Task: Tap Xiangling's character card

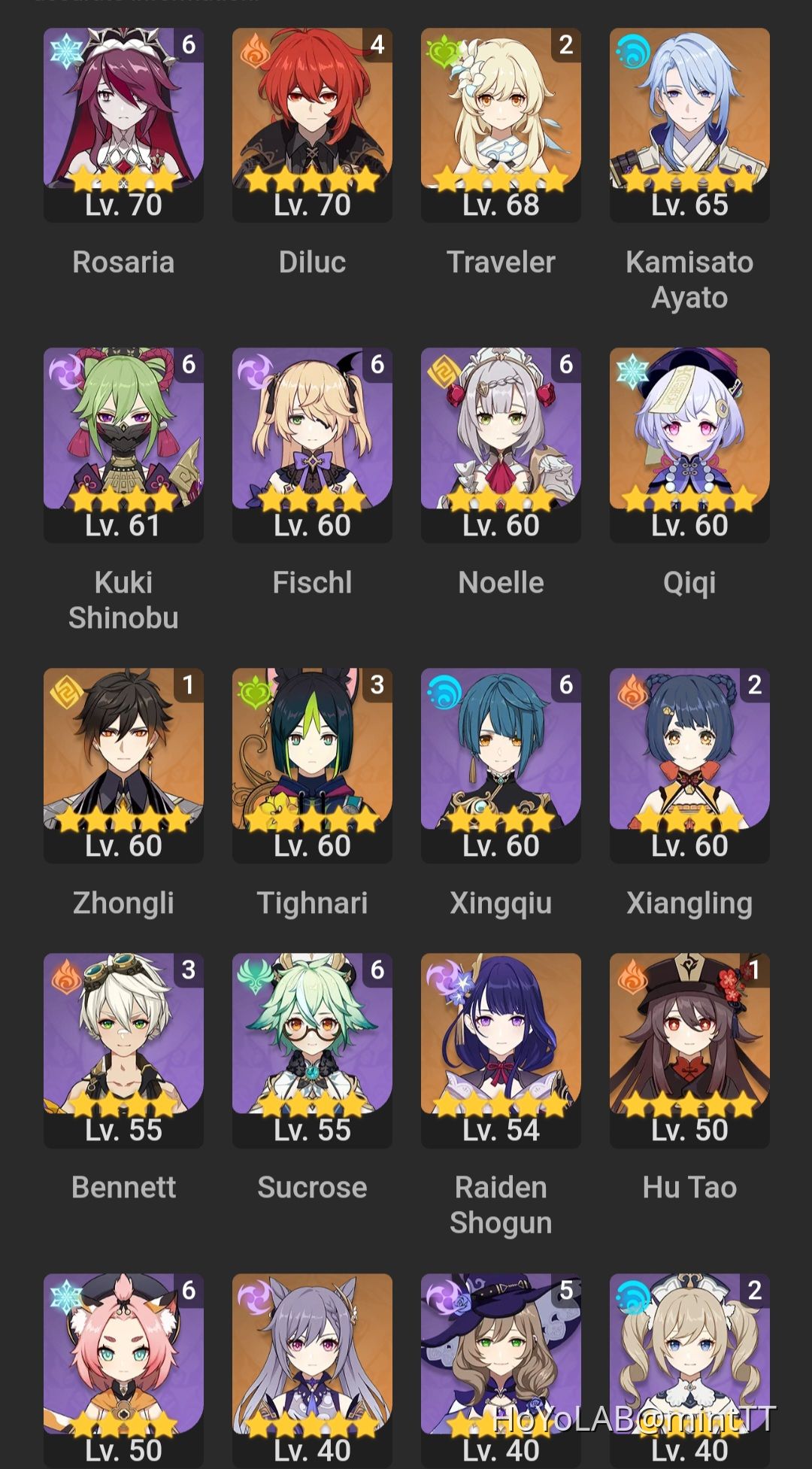Action: coord(689,764)
